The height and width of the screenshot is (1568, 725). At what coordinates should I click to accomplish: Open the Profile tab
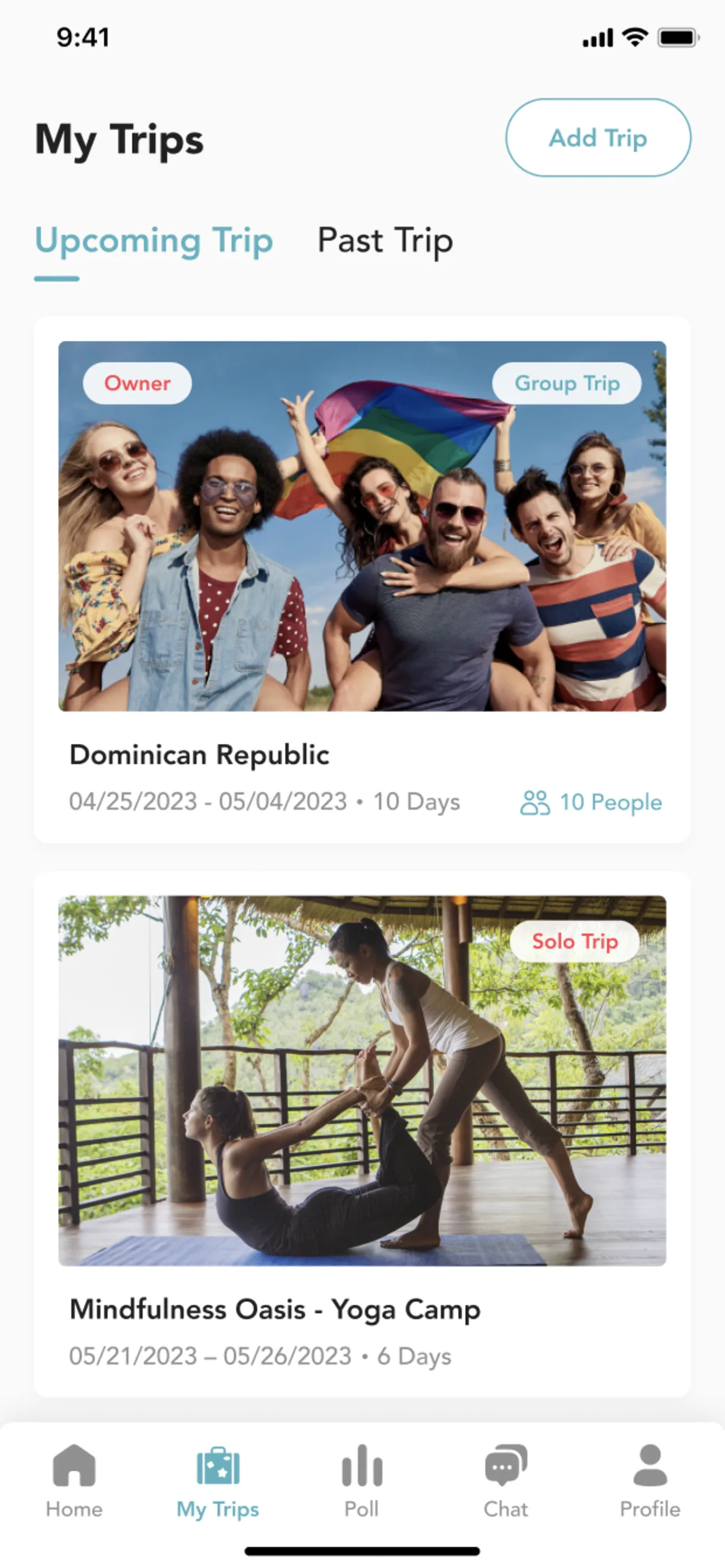pos(649,1480)
